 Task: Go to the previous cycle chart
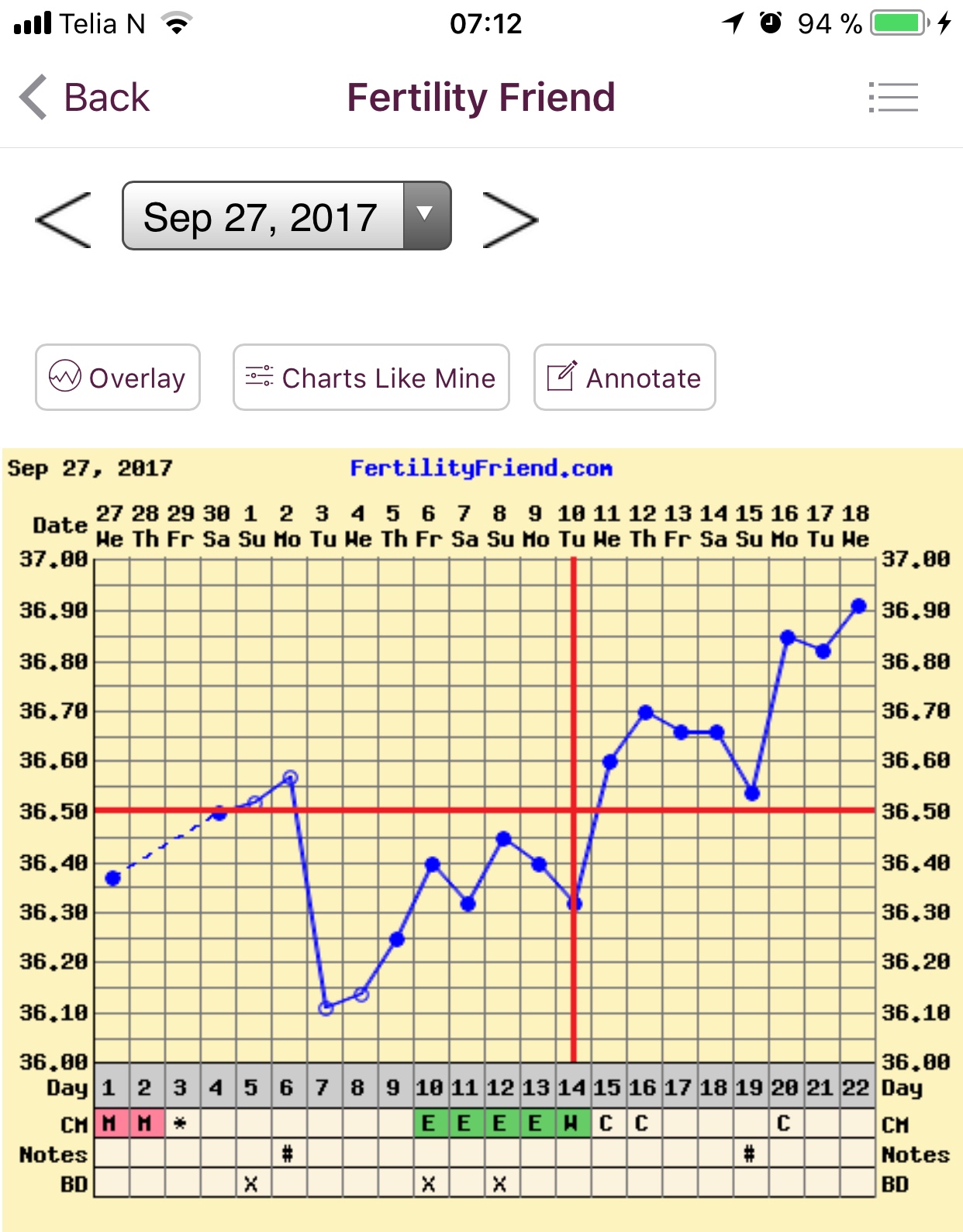point(64,219)
